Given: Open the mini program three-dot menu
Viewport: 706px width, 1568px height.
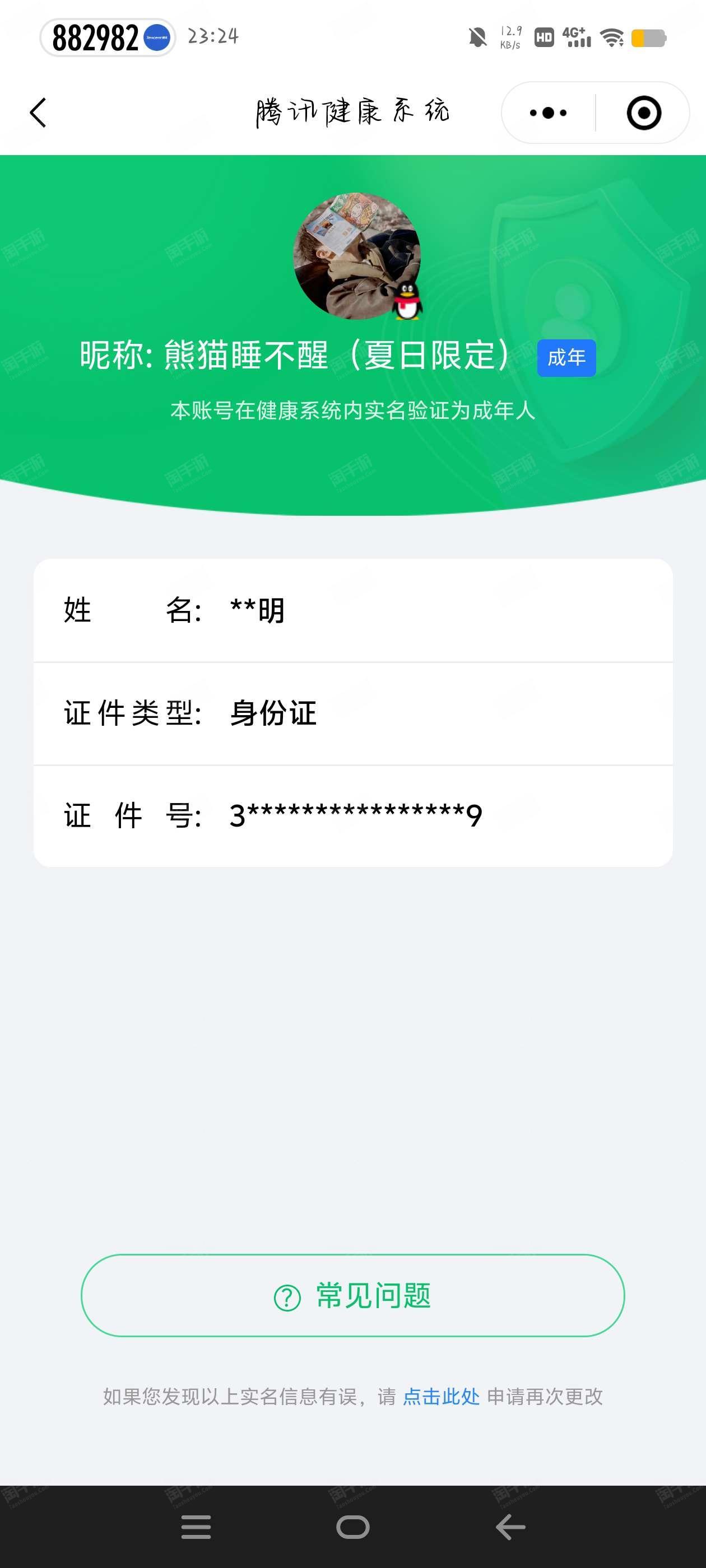Looking at the screenshot, I should pos(547,113).
